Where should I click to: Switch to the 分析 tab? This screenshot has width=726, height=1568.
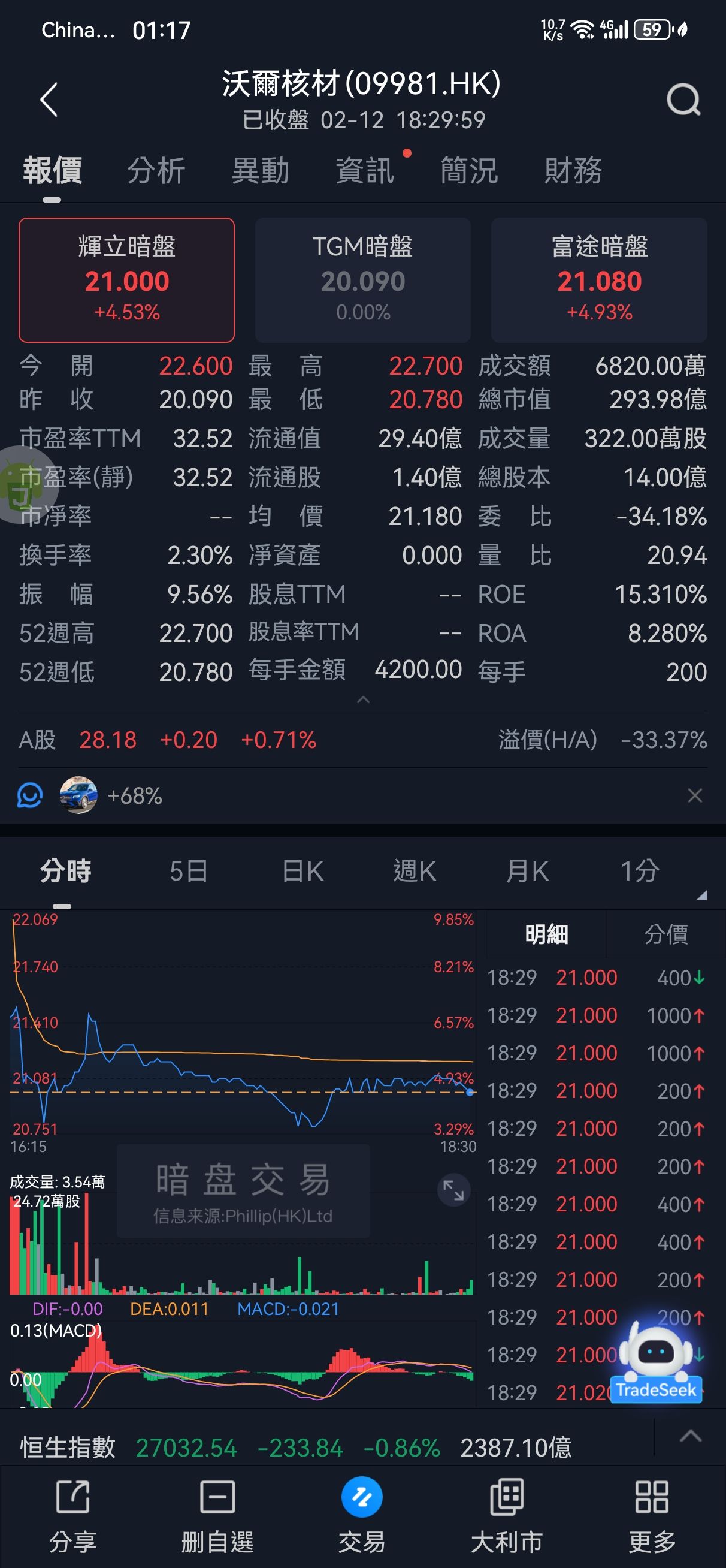[x=156, y=170]
